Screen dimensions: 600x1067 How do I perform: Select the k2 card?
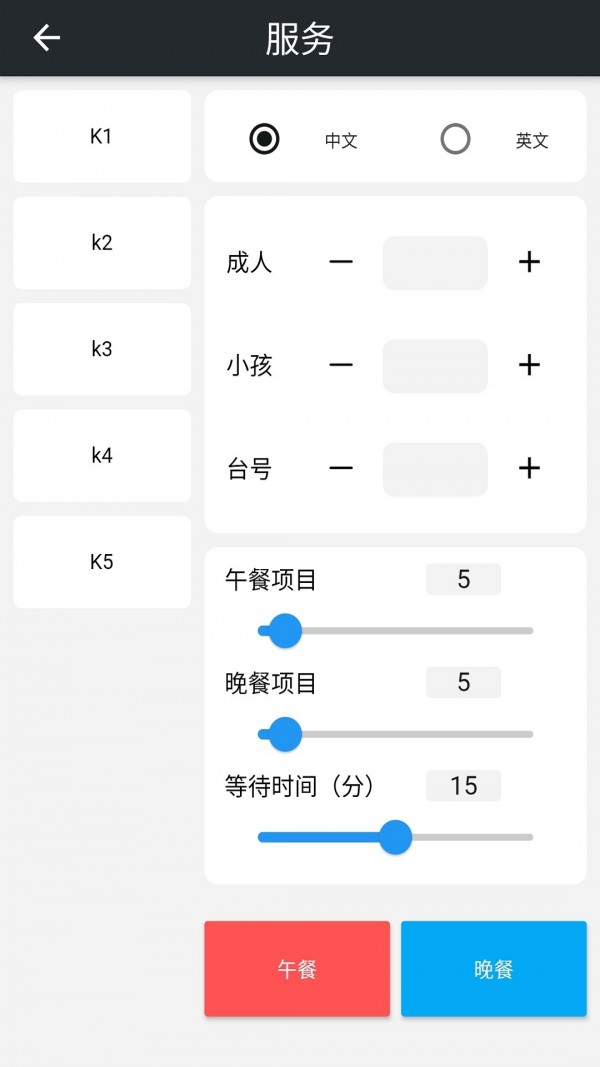[x=101, y=243]
